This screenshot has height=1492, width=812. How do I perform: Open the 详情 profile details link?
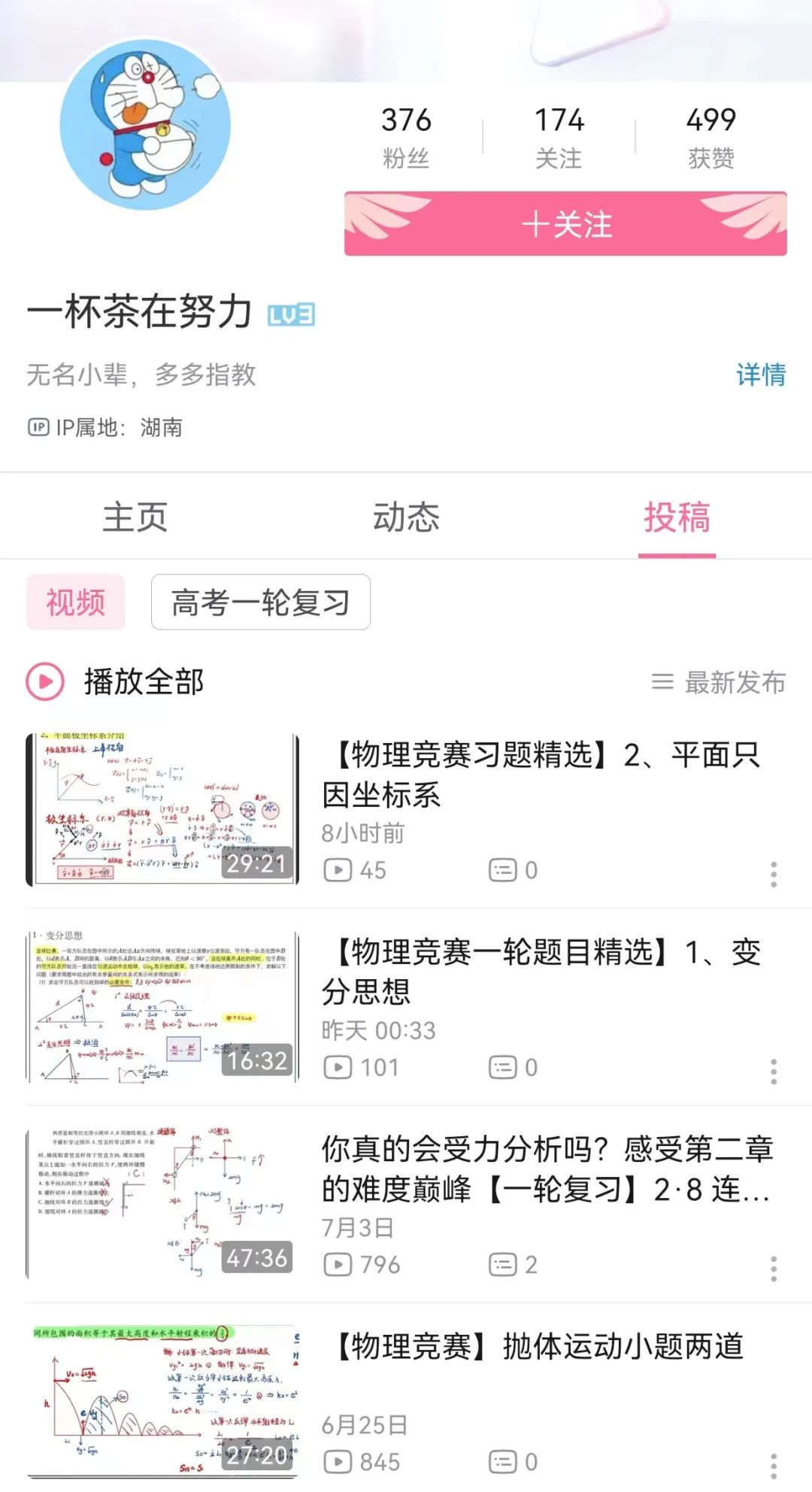coord(760,375)
